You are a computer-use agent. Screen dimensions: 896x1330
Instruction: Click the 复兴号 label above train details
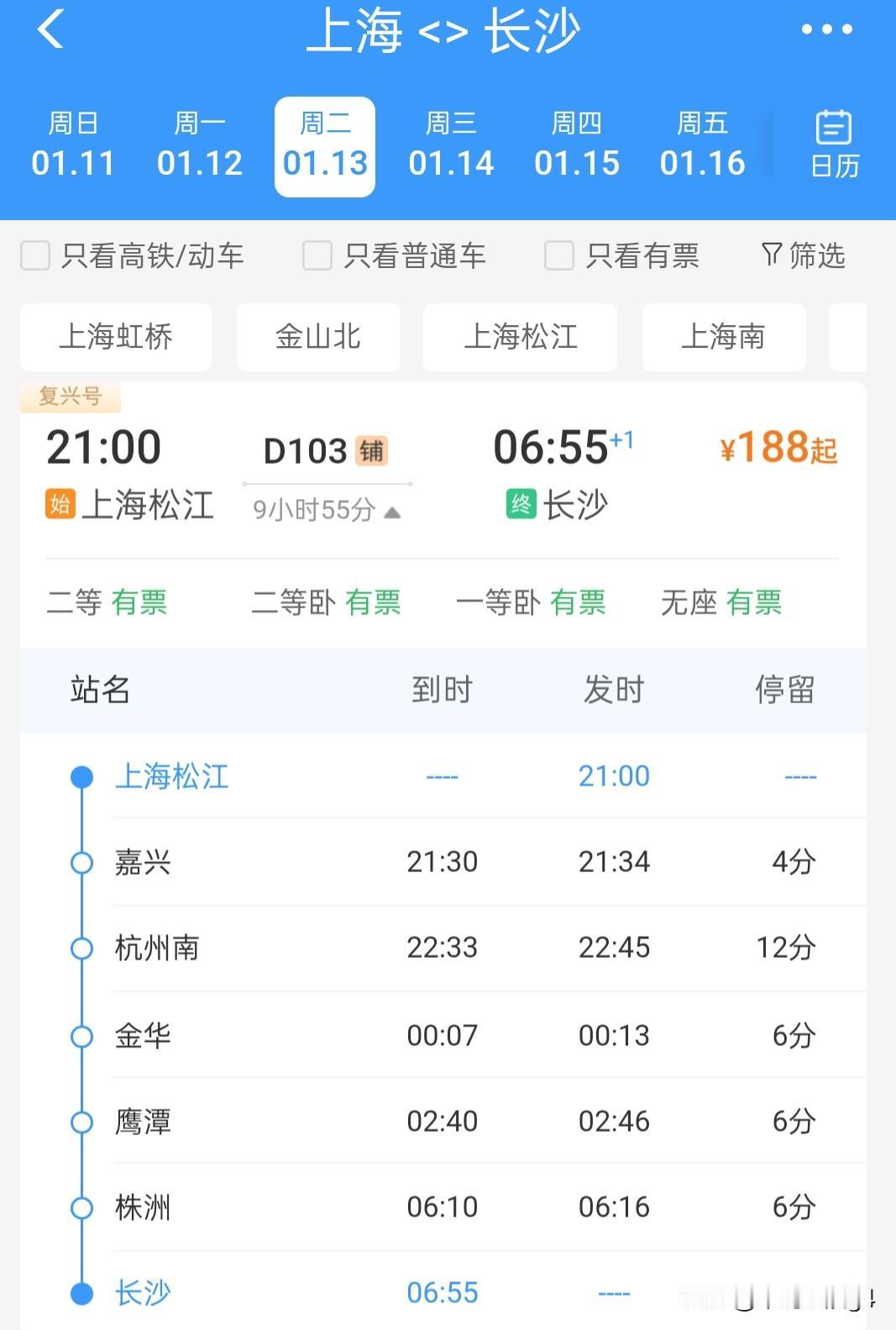click(71, 396)
